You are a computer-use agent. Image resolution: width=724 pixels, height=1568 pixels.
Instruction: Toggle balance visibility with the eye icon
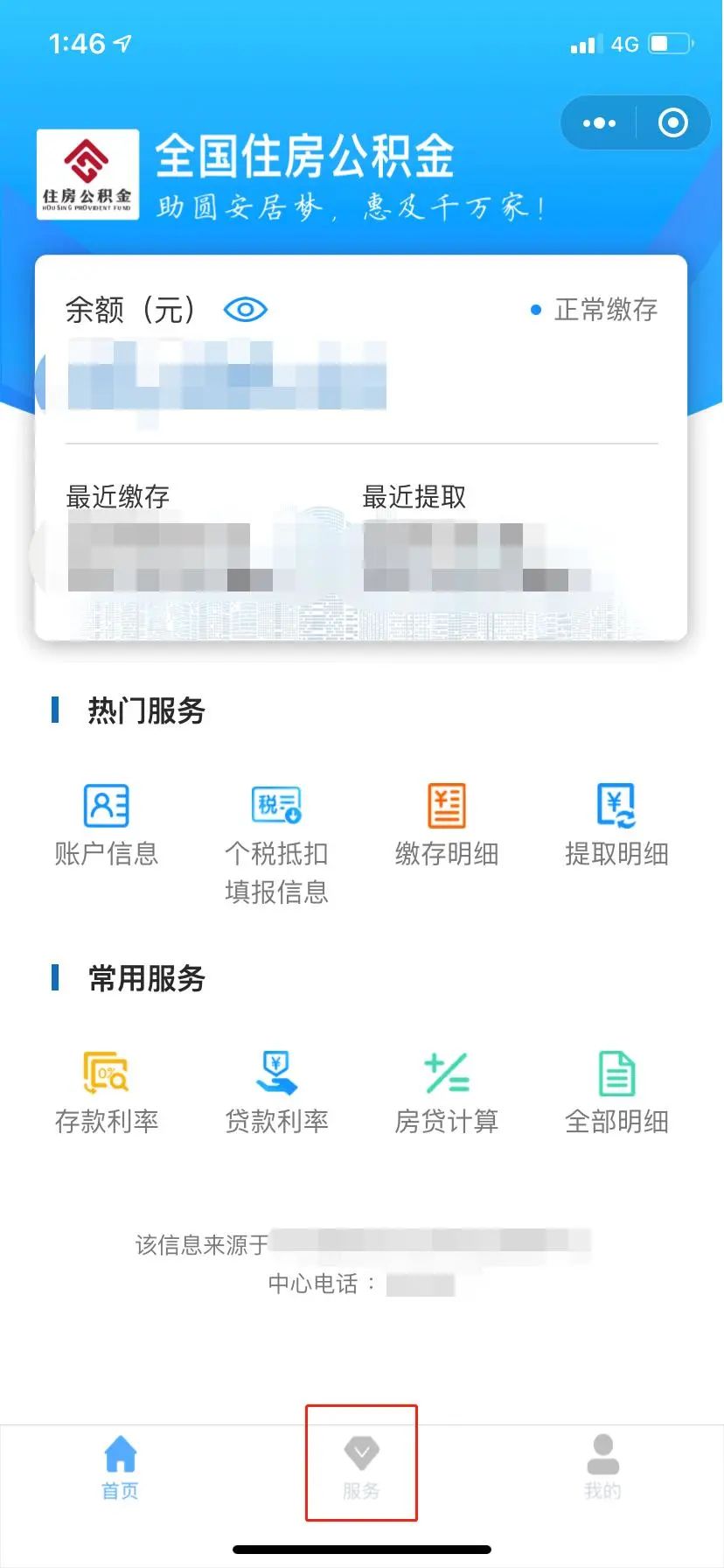245,309
